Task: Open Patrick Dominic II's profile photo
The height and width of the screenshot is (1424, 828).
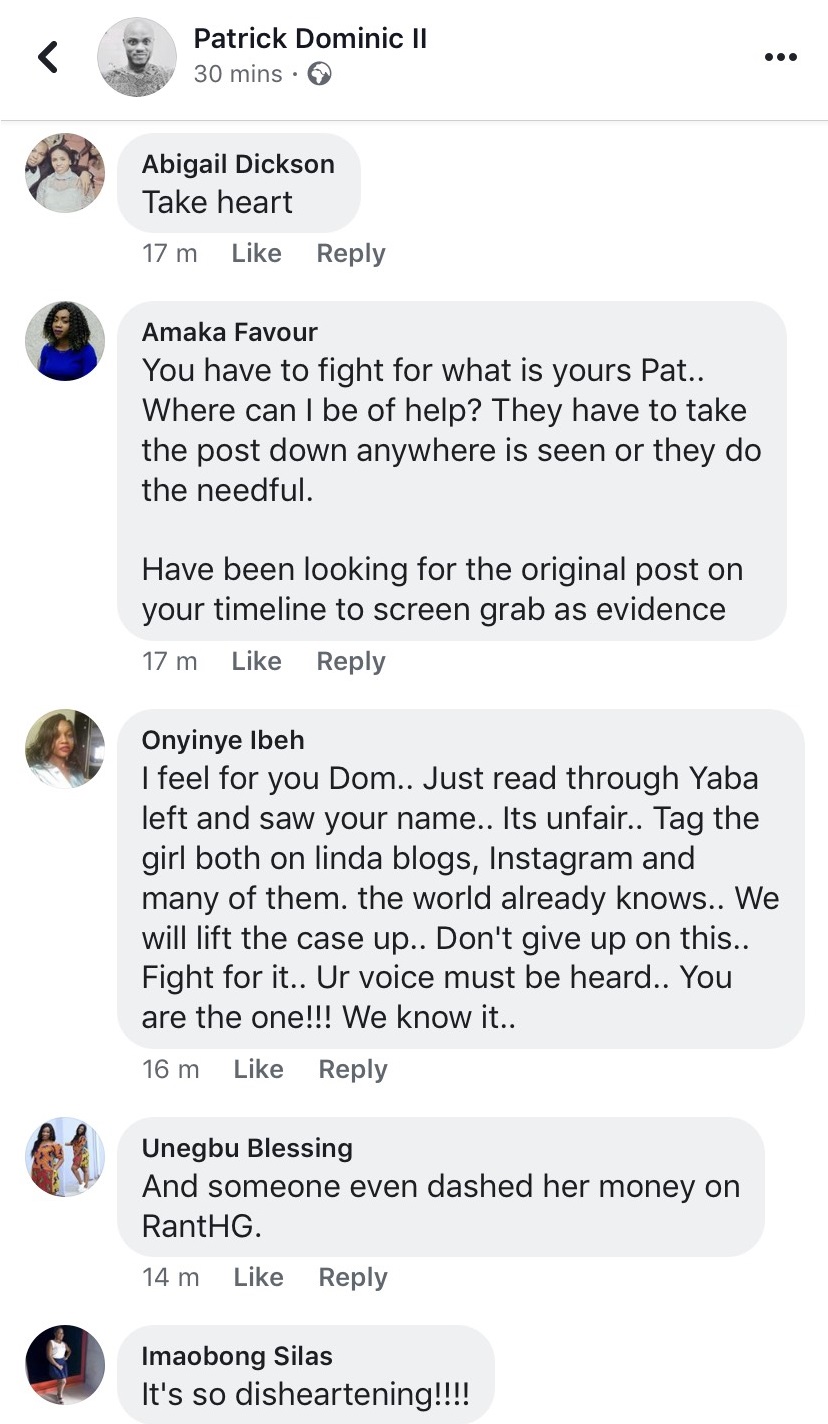Action: tap(137, 57)
